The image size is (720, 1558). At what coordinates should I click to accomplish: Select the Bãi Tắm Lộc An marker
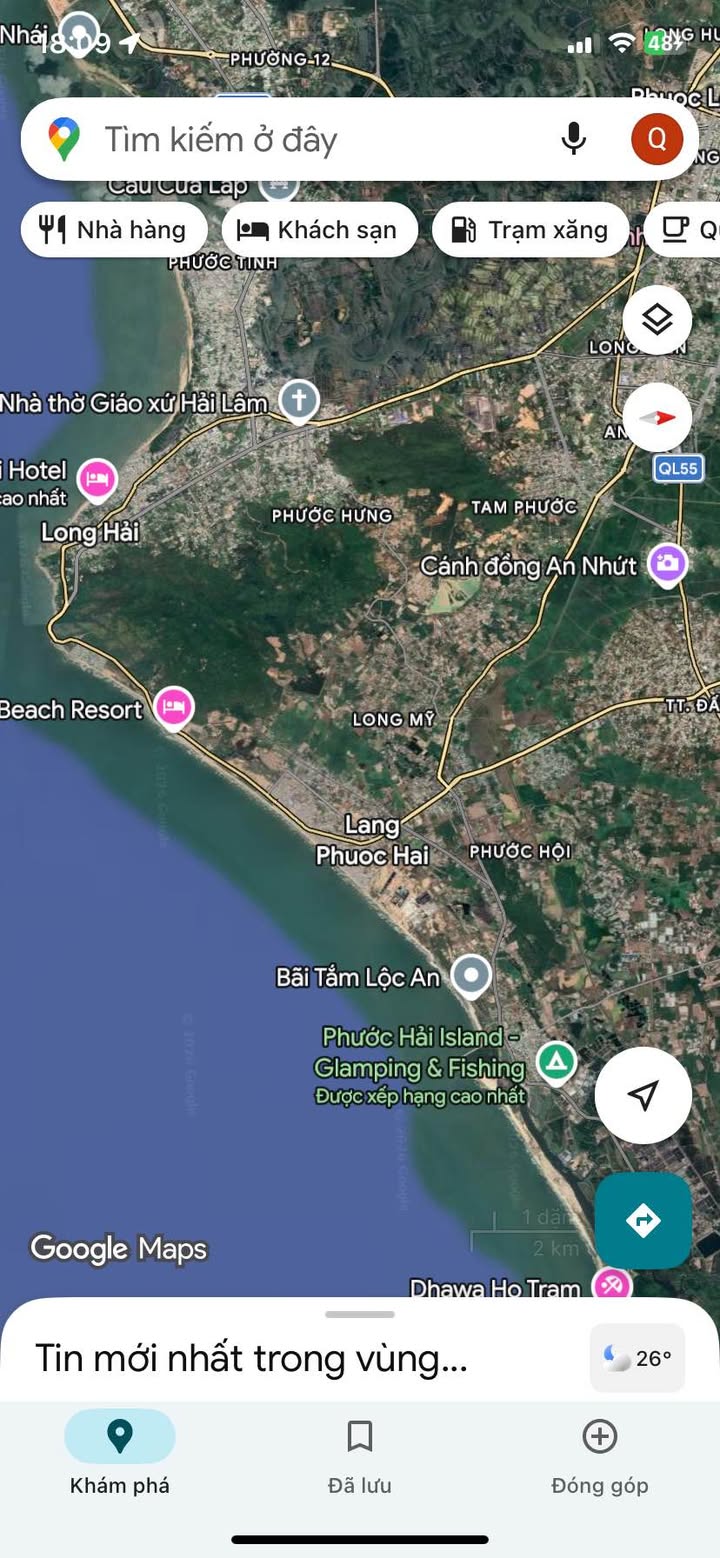(471, 974)
